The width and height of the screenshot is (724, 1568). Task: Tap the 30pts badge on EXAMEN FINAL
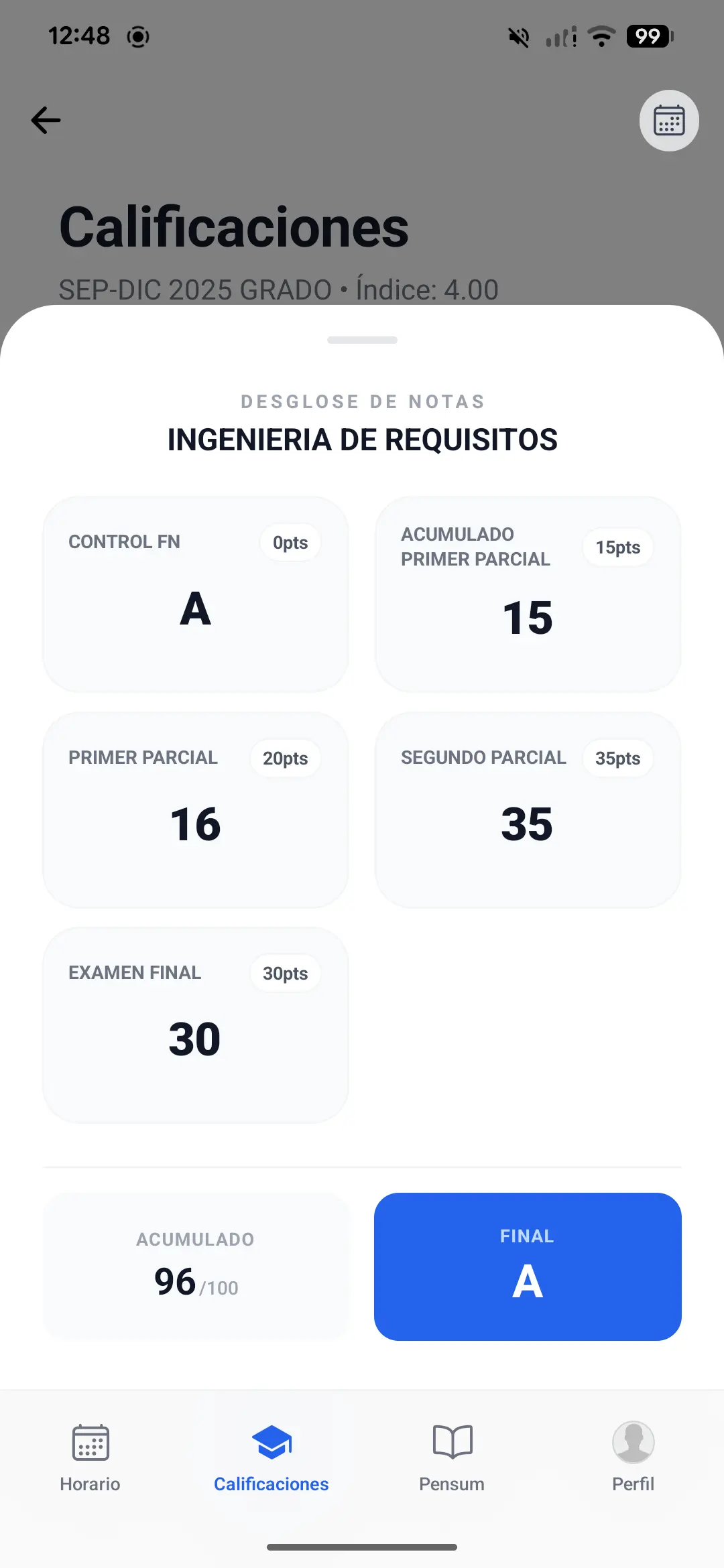(284, 973)
